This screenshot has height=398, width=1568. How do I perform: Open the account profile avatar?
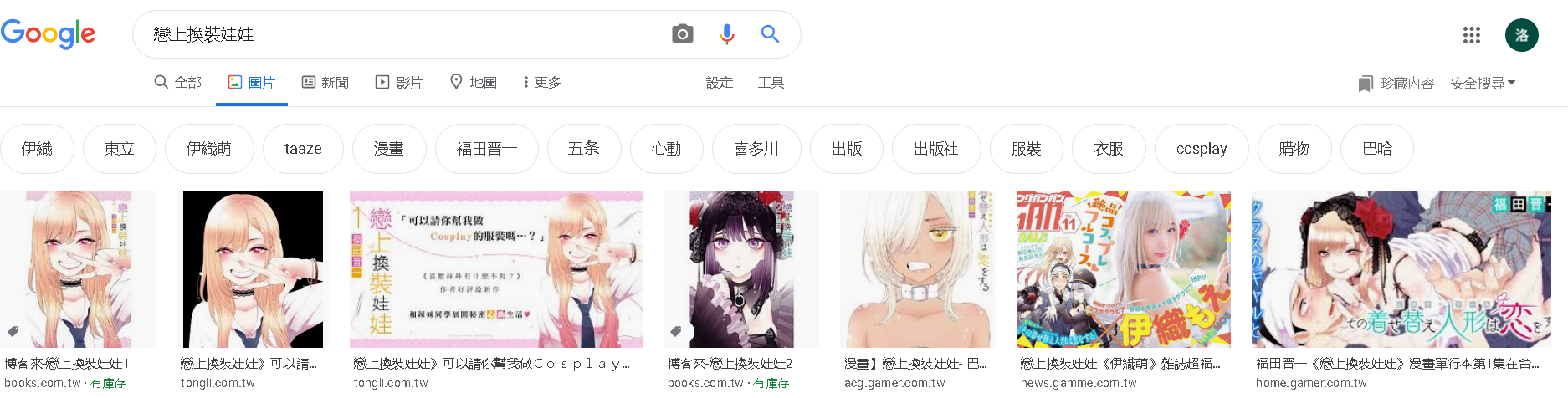click(1521, 35)
